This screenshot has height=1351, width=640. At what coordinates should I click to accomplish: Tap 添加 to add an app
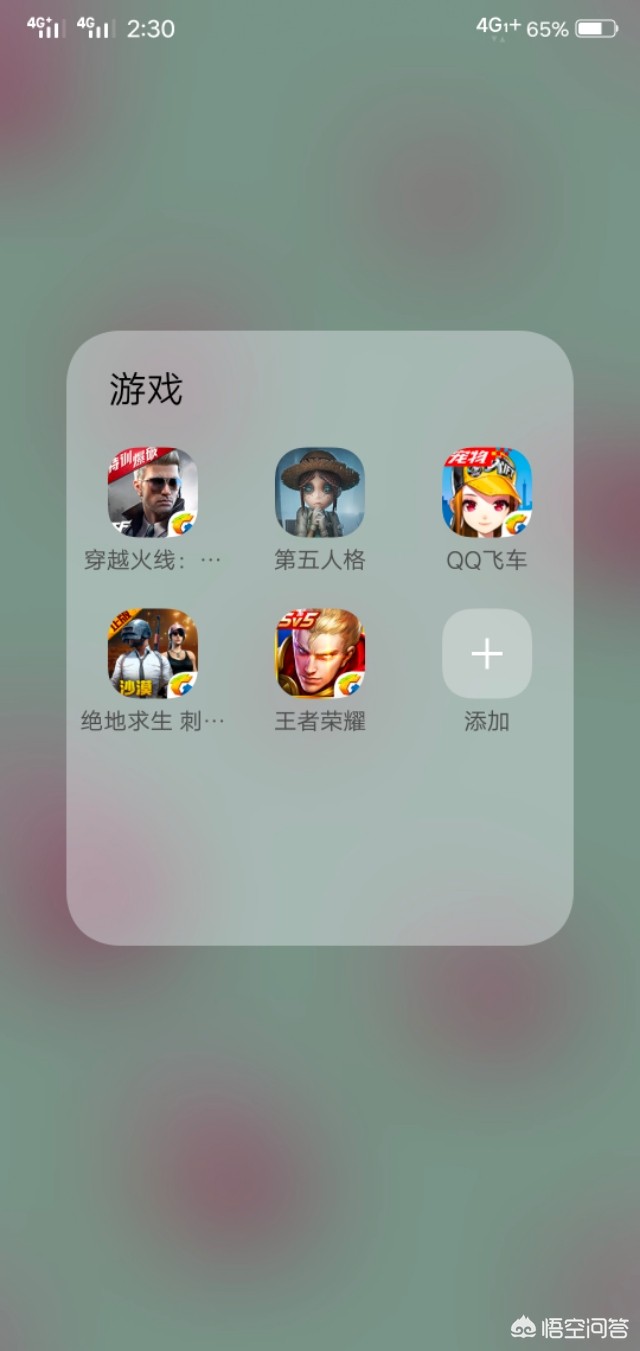487,653
